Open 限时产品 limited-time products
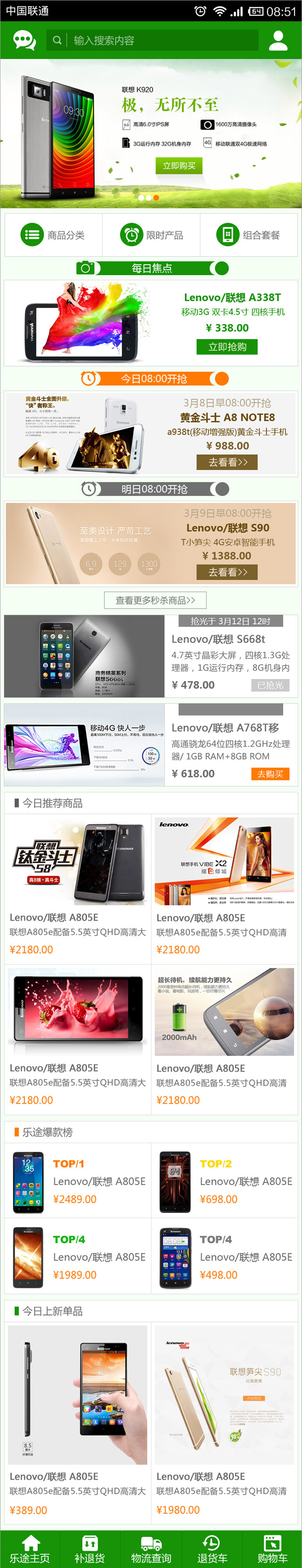This screenshot has width=302, height=1568. (x=151, y=235)
